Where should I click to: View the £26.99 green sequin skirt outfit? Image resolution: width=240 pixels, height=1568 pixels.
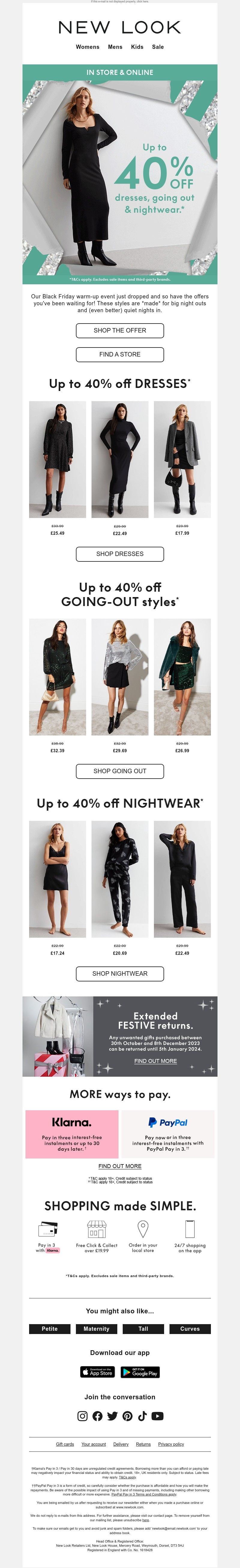[182, 677]
